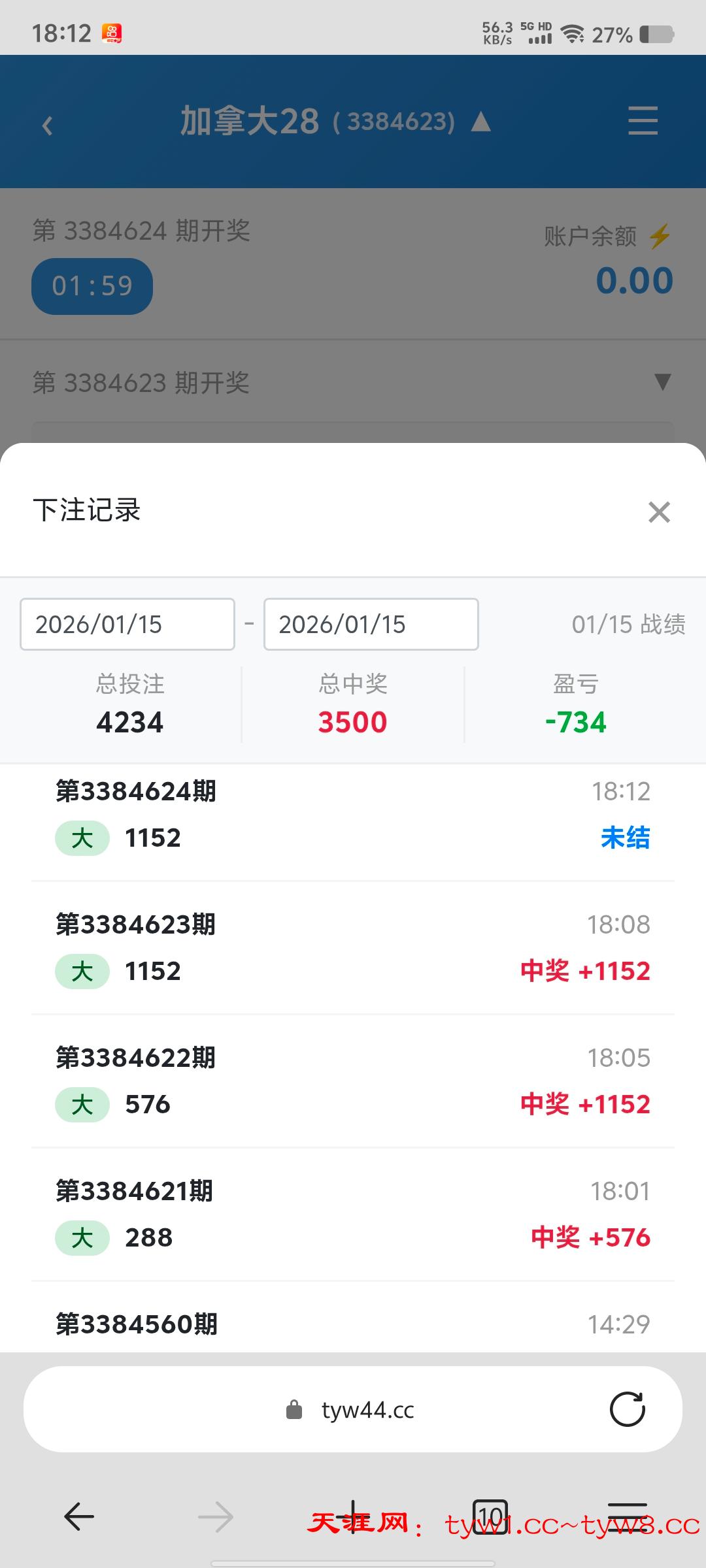Select the 大 tag on 第3384624期 record

pos(81,838)
